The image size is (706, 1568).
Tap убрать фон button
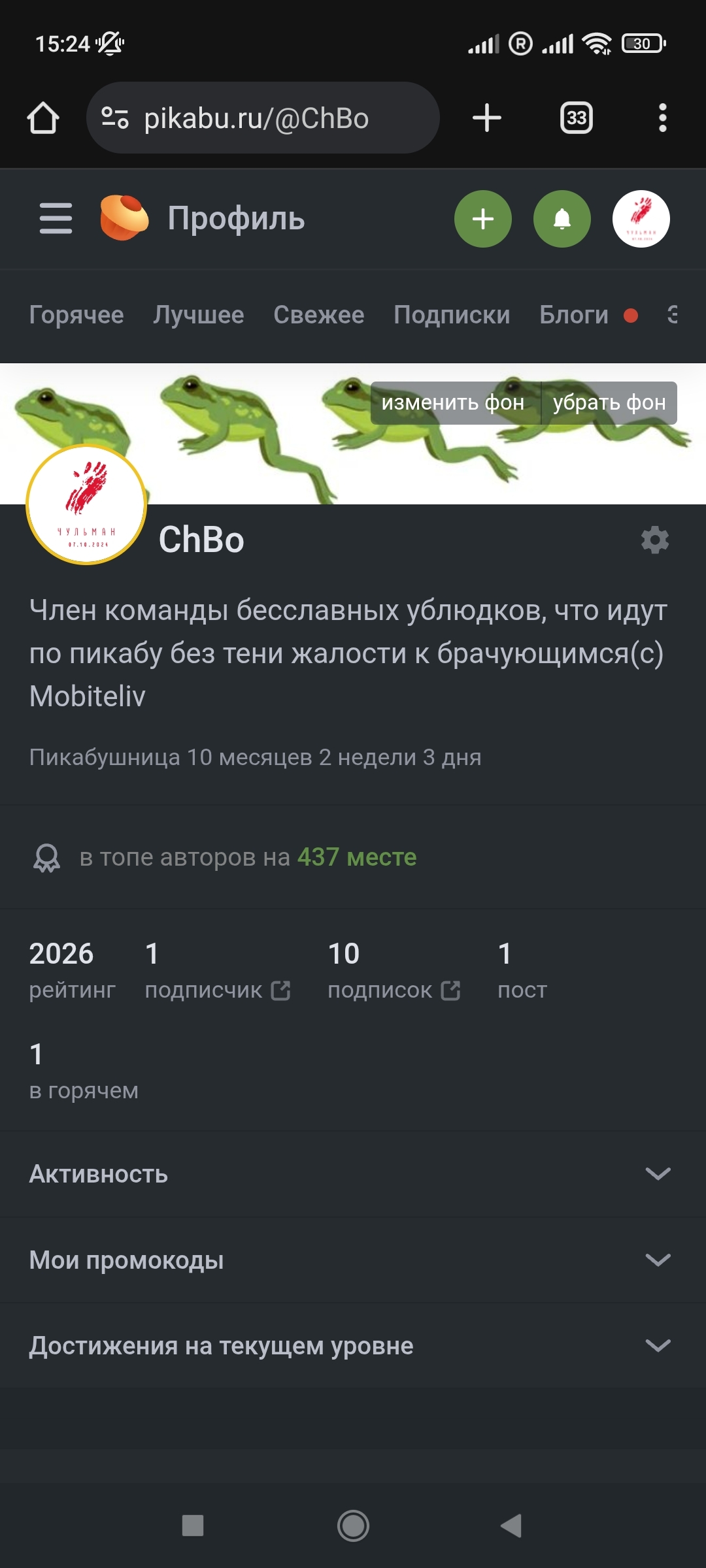pyautogui.click(x=609, y=402)
